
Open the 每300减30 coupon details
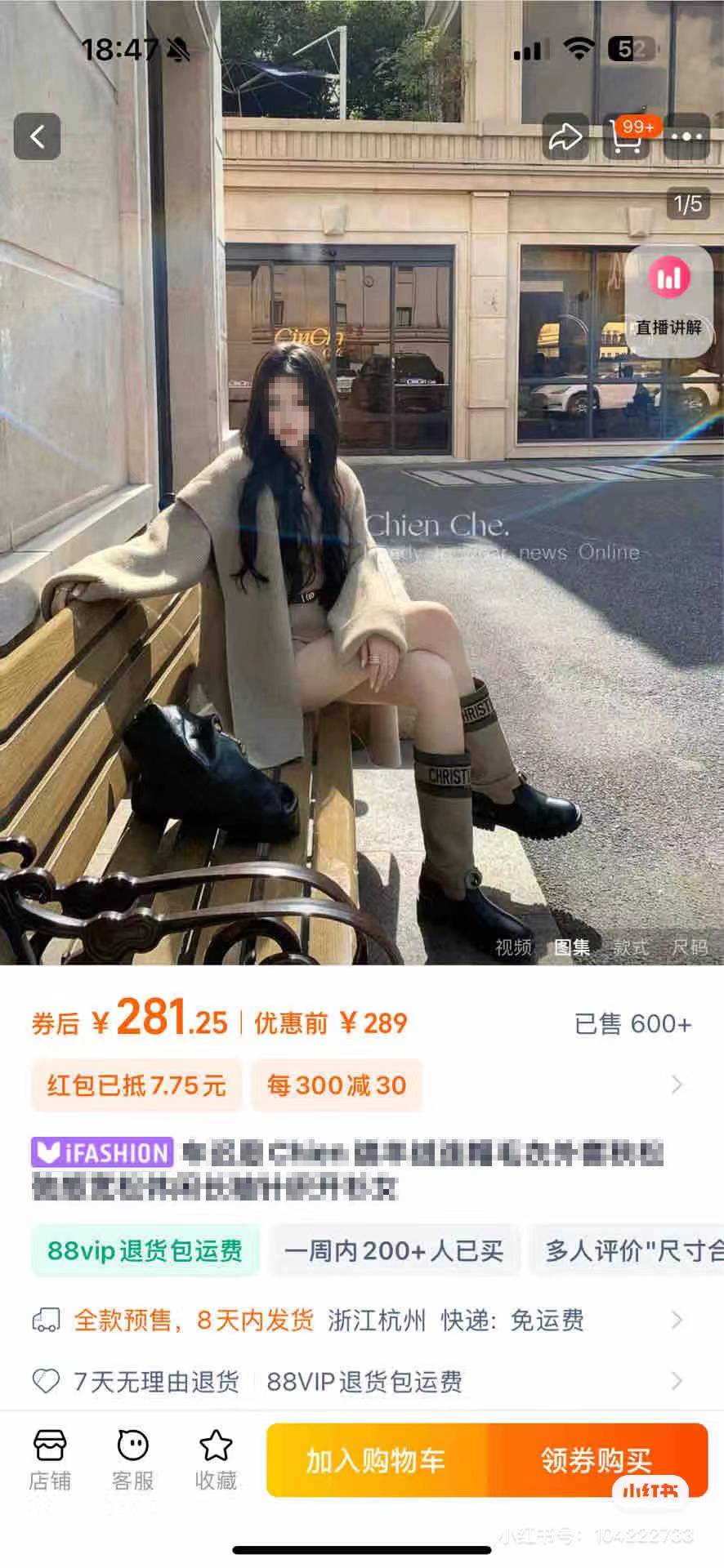coord(336,1085)
